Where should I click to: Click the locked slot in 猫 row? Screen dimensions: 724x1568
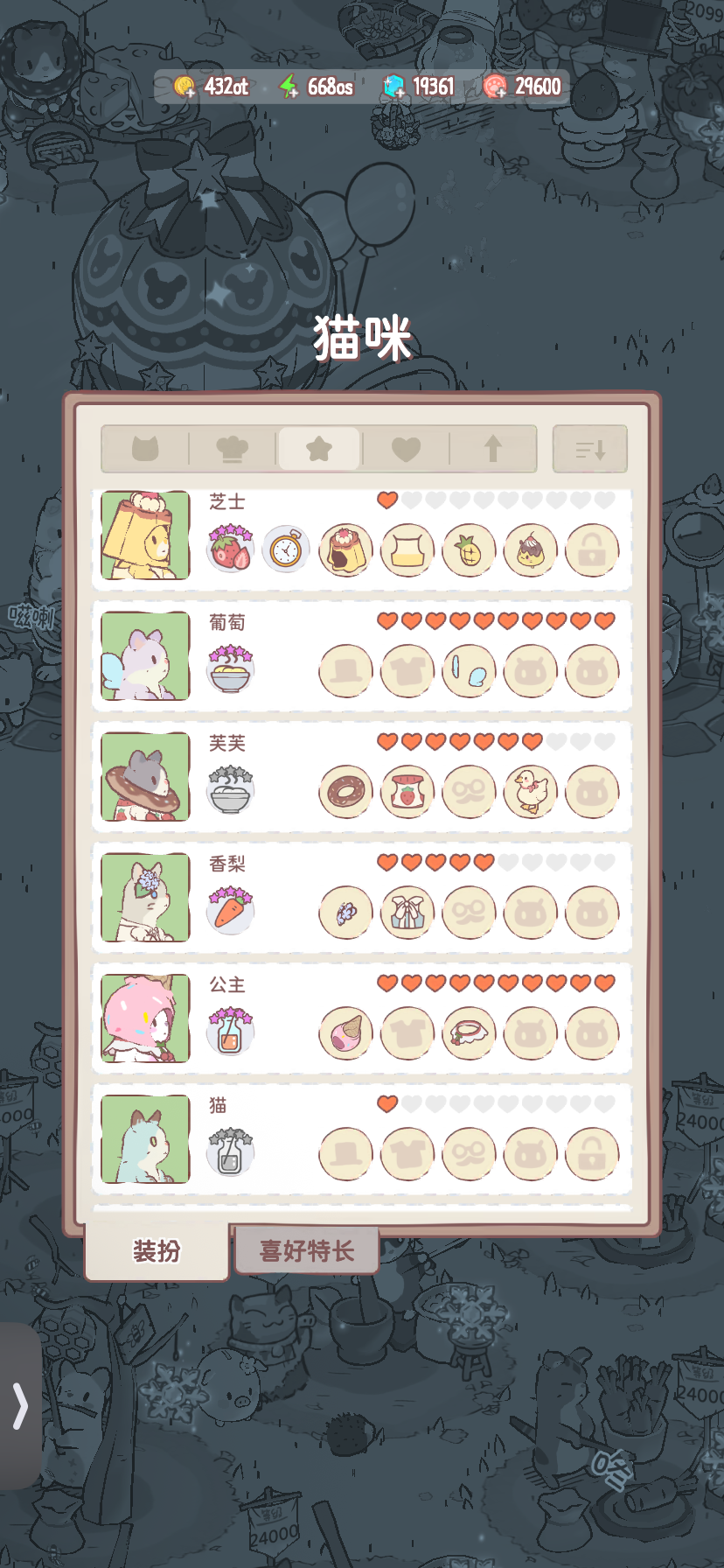click(592, 1153)
